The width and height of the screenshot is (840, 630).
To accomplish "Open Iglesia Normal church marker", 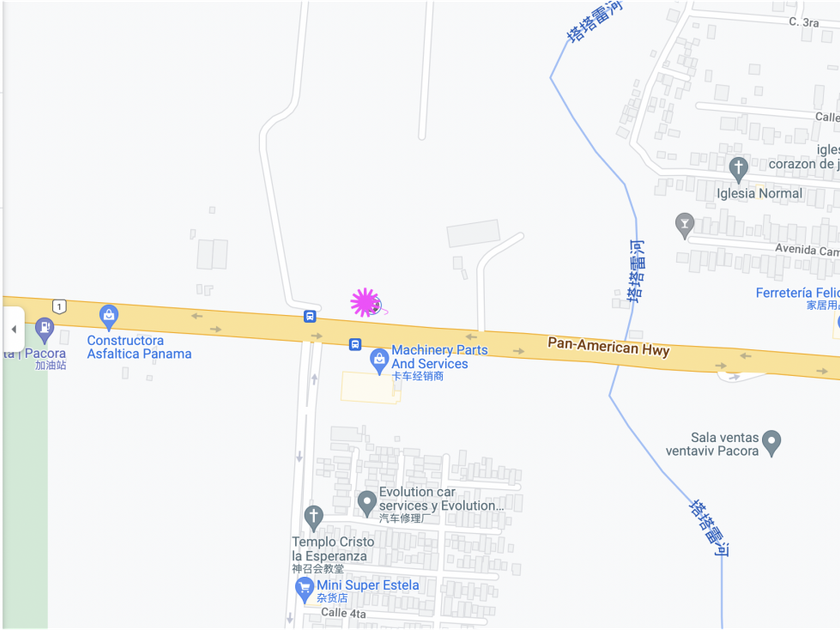I will (739, 169).
